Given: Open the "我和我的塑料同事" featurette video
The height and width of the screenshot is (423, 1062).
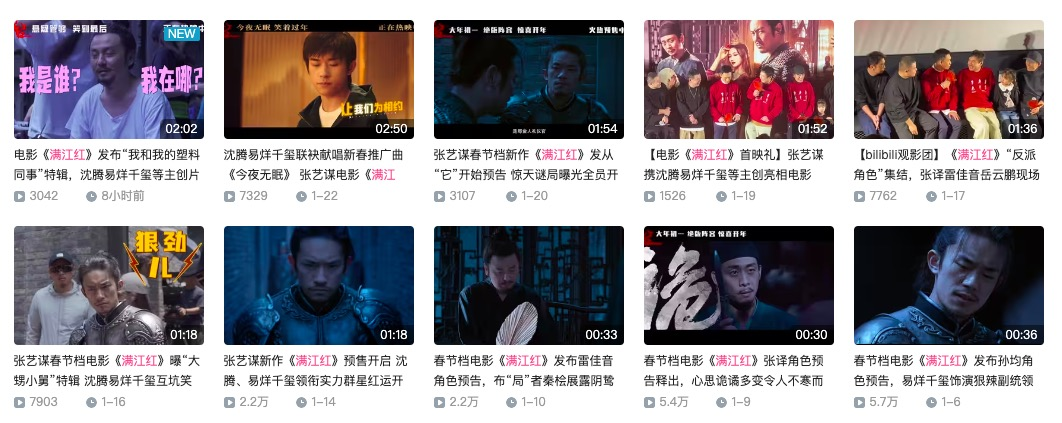Looking at the screenshot, I should click(108, 79).
